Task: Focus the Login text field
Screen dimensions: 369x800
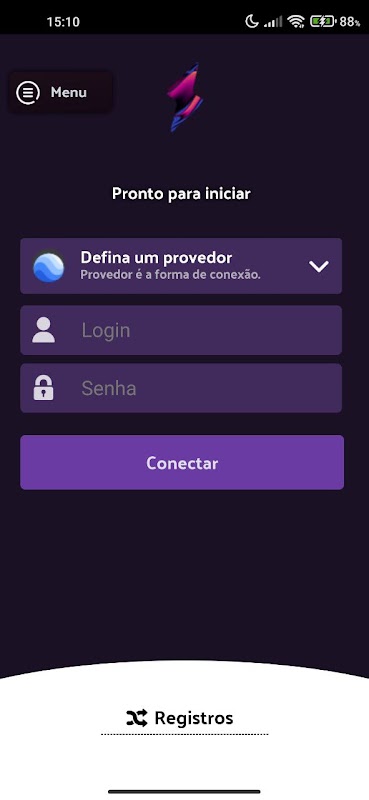Action: 181,330
